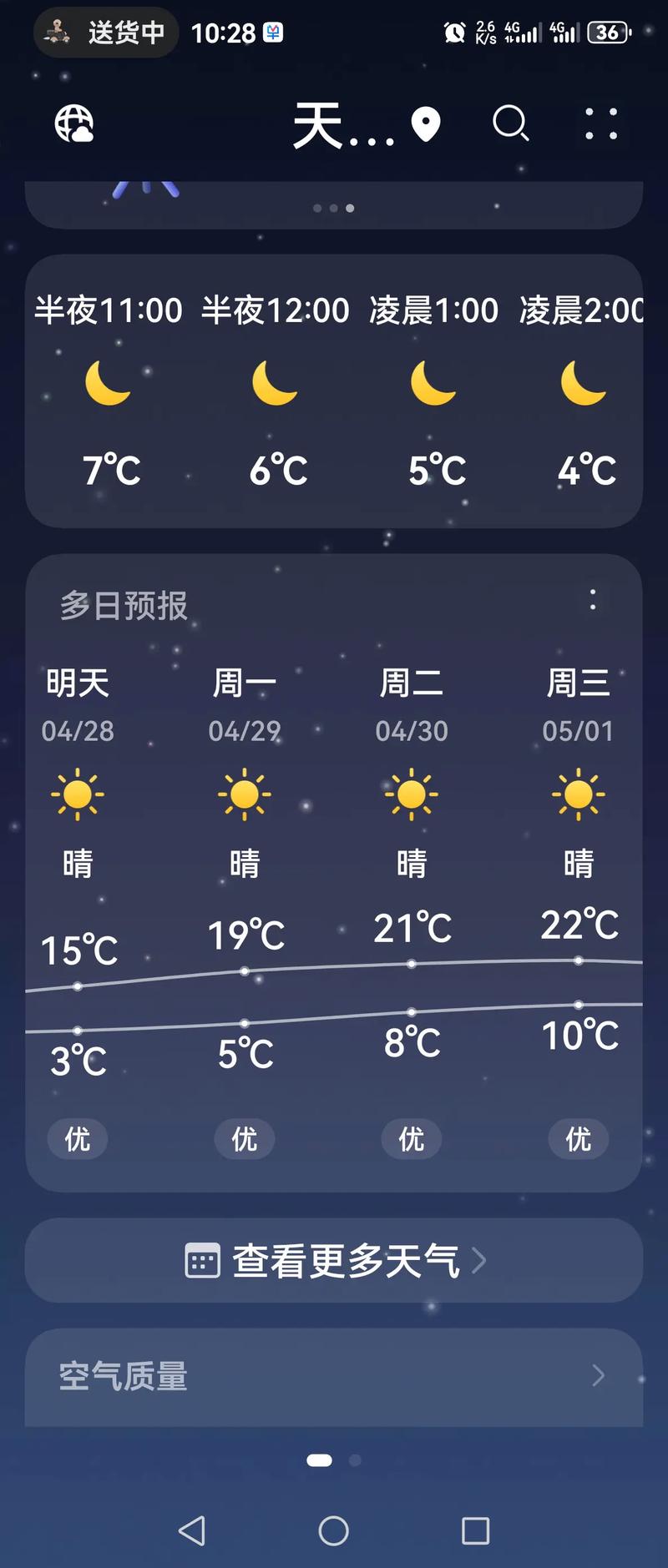668x1568 pixels.
Task: Select the 周二 forecast column
Action: [411, 834]
